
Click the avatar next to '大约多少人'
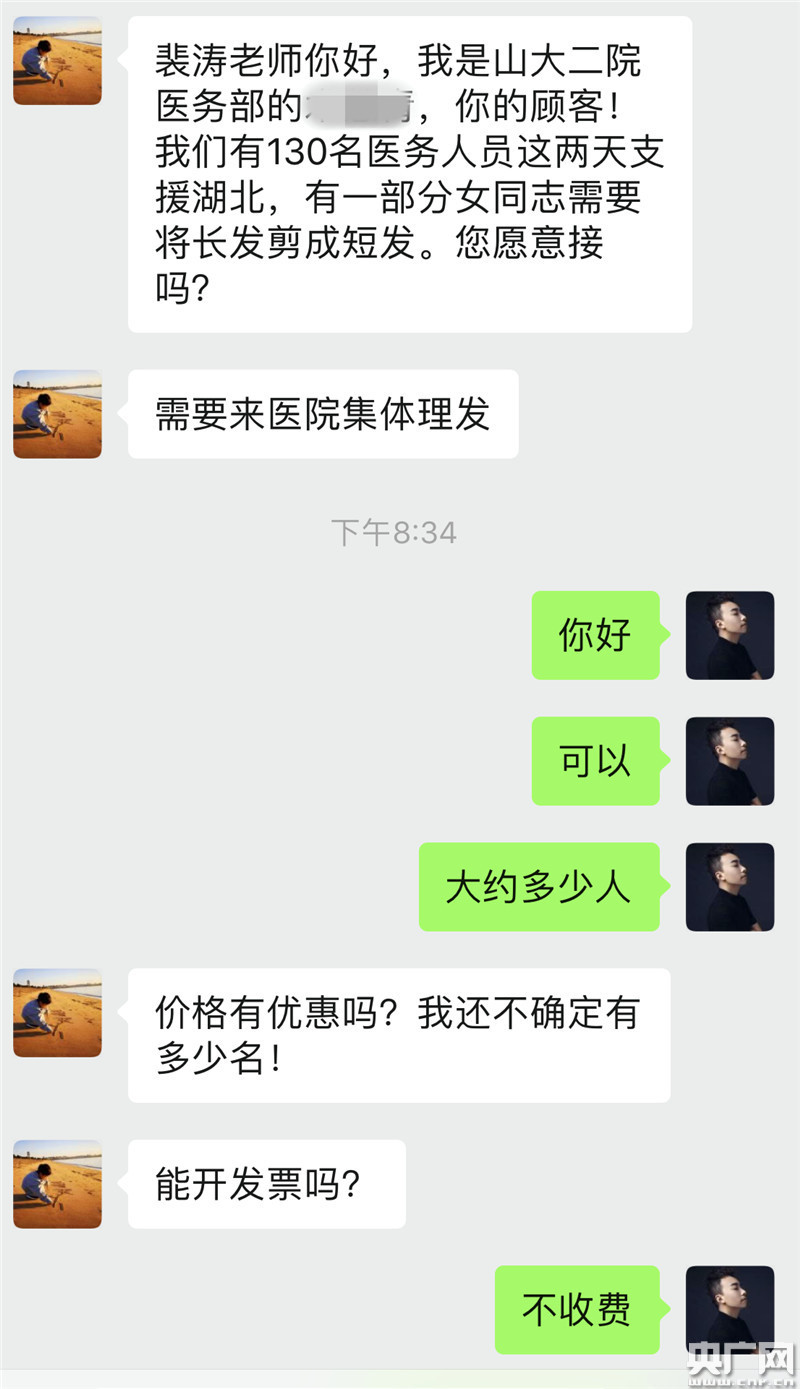(x=729, y=887)
